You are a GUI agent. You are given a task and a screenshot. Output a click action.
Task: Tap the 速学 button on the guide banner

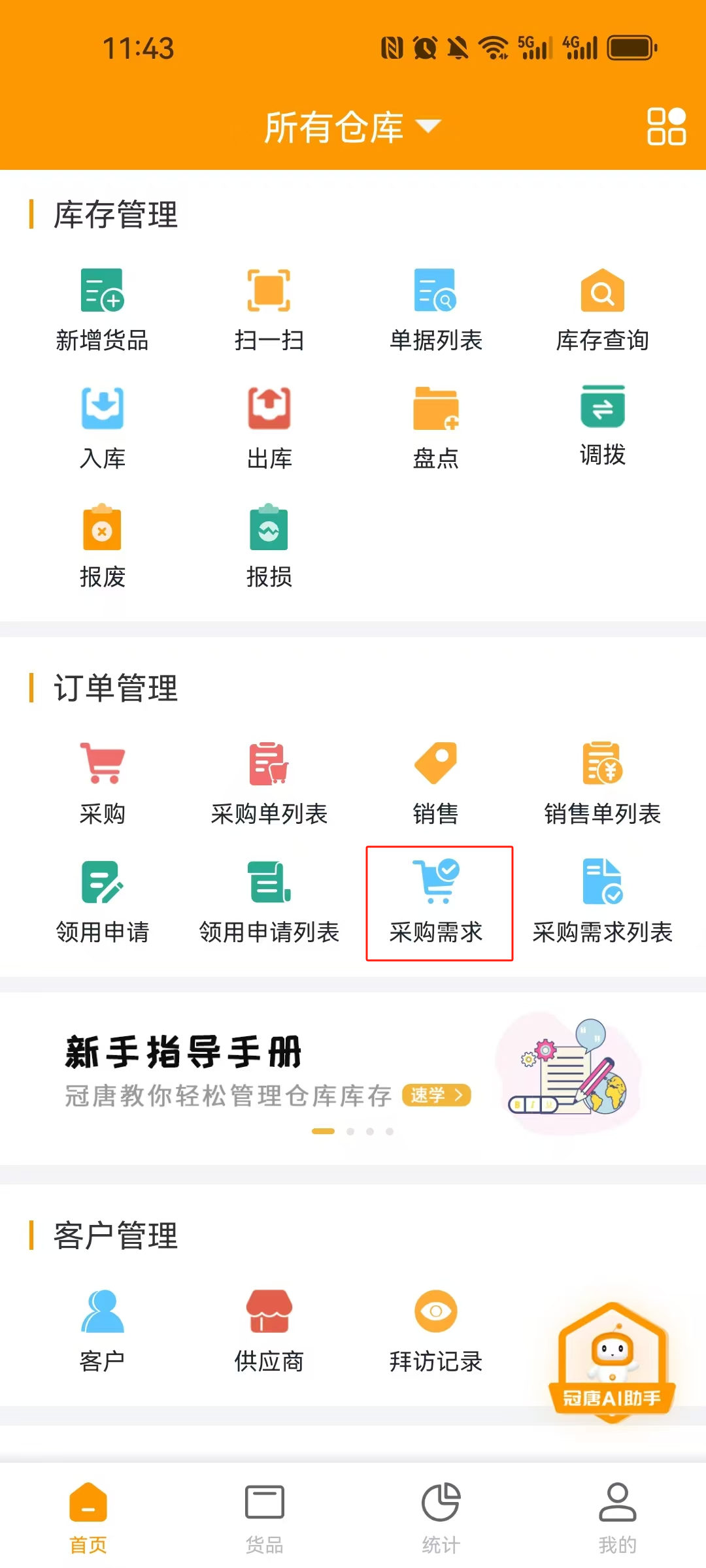coord(437,1095)
